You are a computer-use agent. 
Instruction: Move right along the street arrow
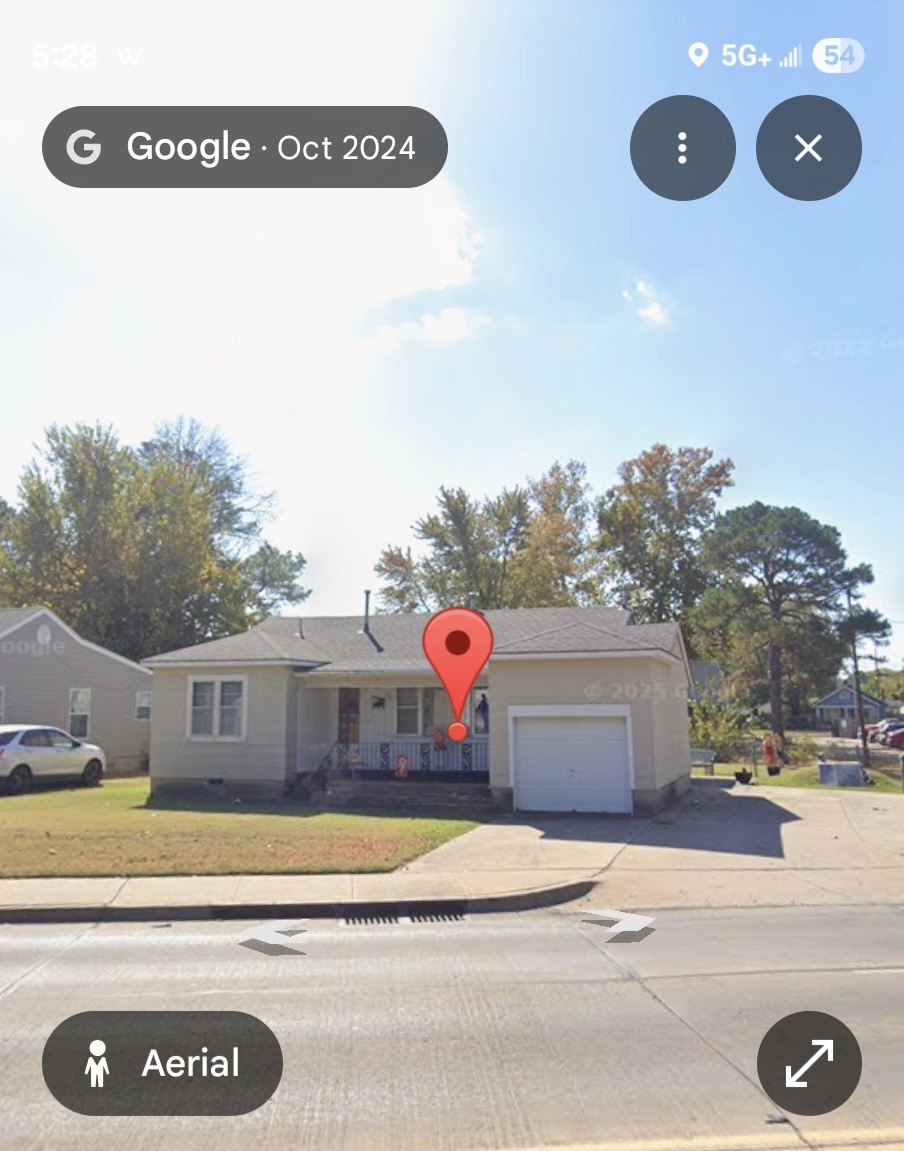pyautogui.click(x=621, y=925)
